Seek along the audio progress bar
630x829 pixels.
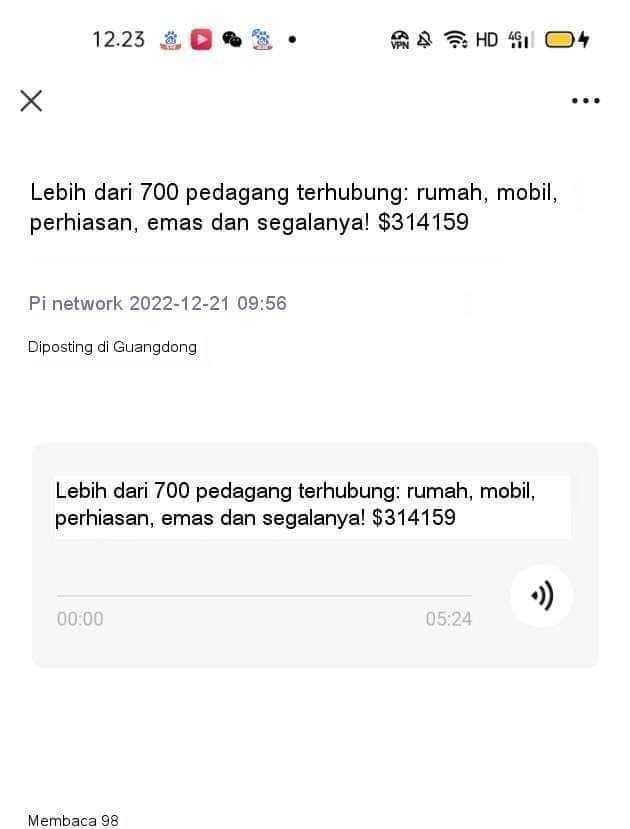[250, 596]
